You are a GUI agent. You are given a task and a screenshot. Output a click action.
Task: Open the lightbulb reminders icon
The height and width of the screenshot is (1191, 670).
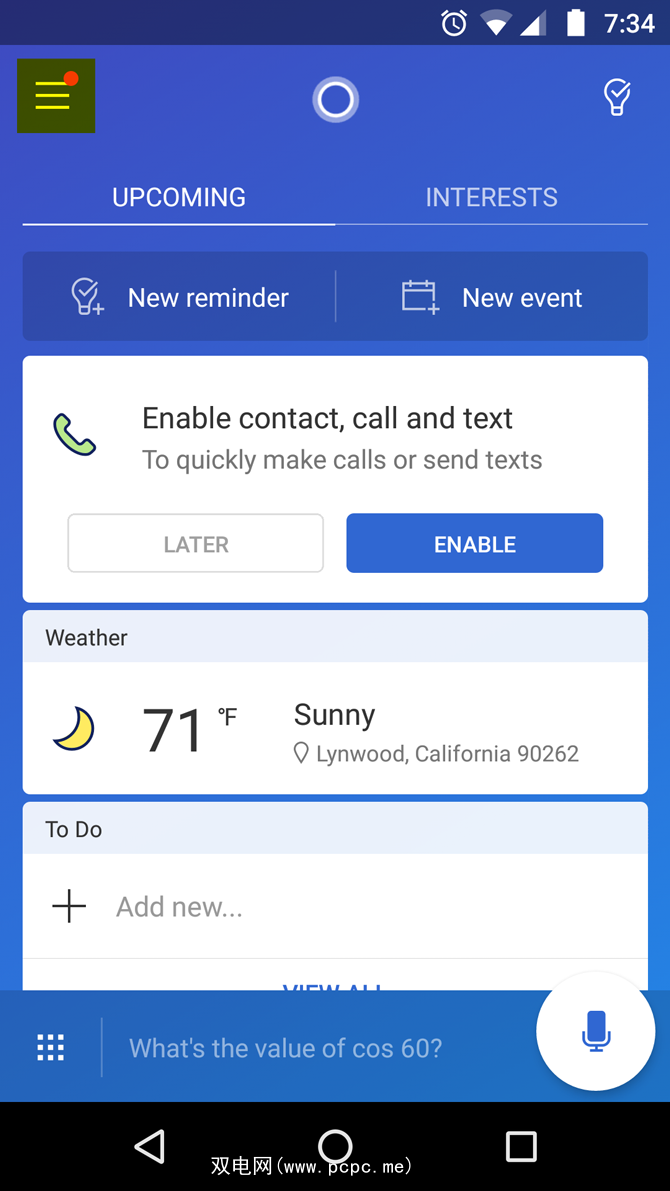point(617,98)
